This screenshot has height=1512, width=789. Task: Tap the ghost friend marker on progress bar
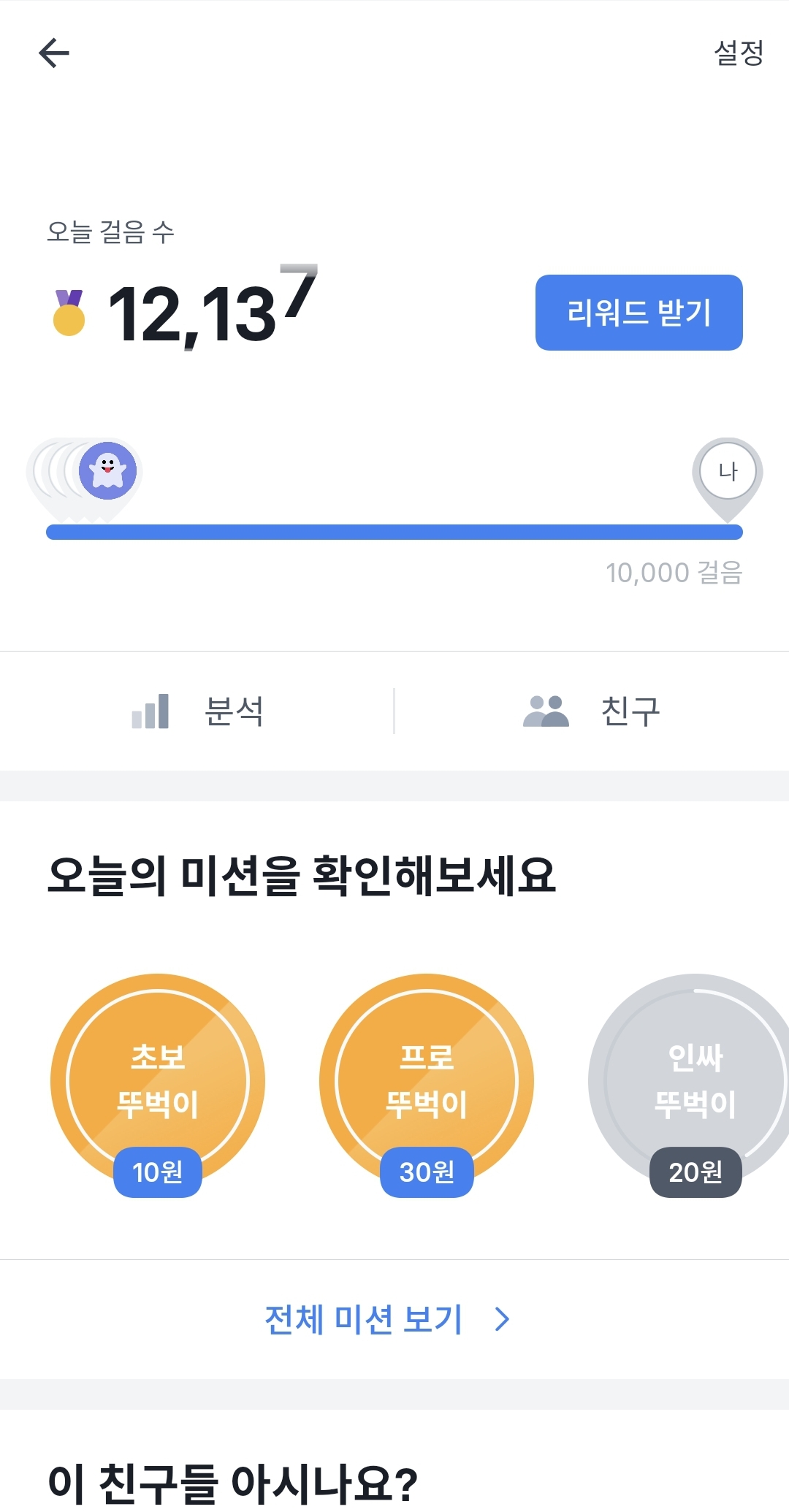[x=108, y=470]
